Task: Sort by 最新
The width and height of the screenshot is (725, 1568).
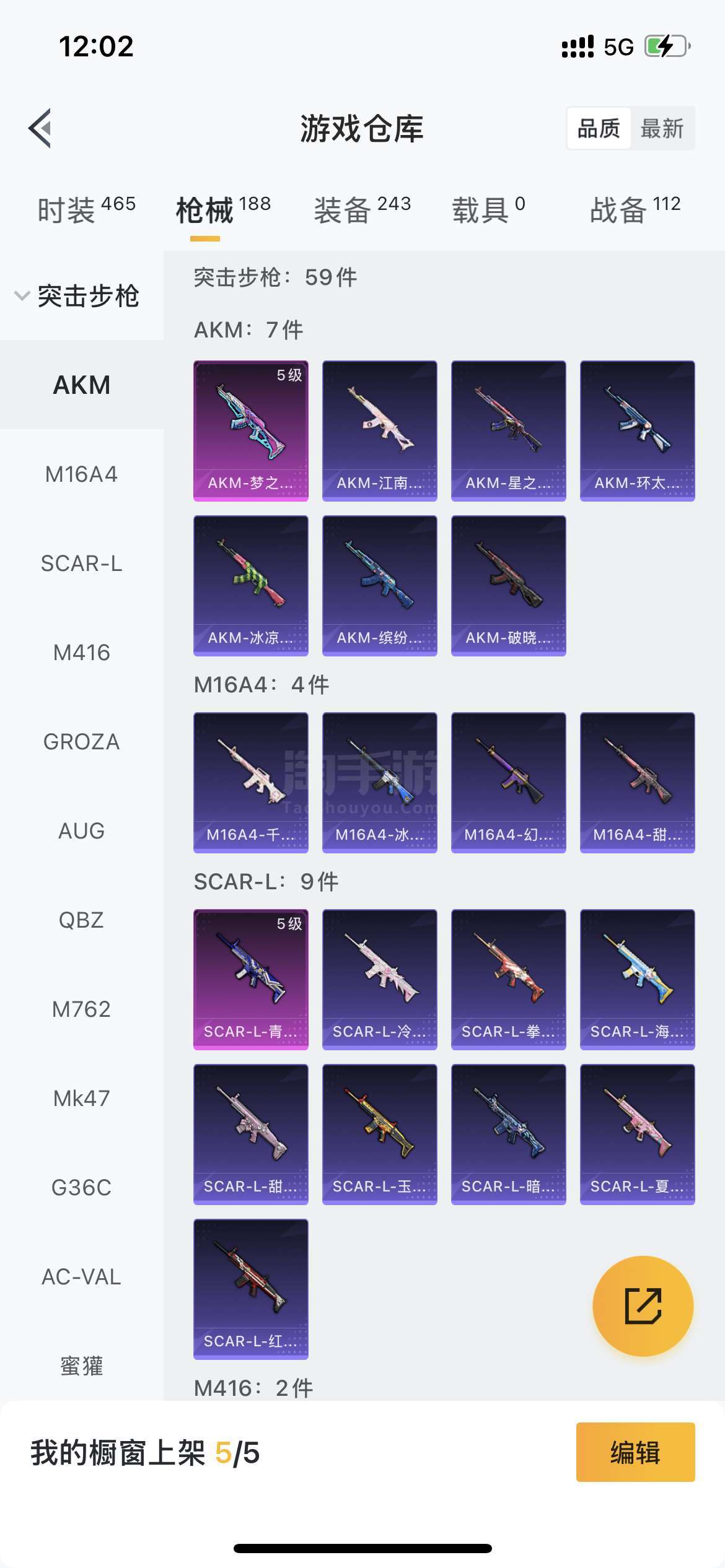Action: click(662, 128)
